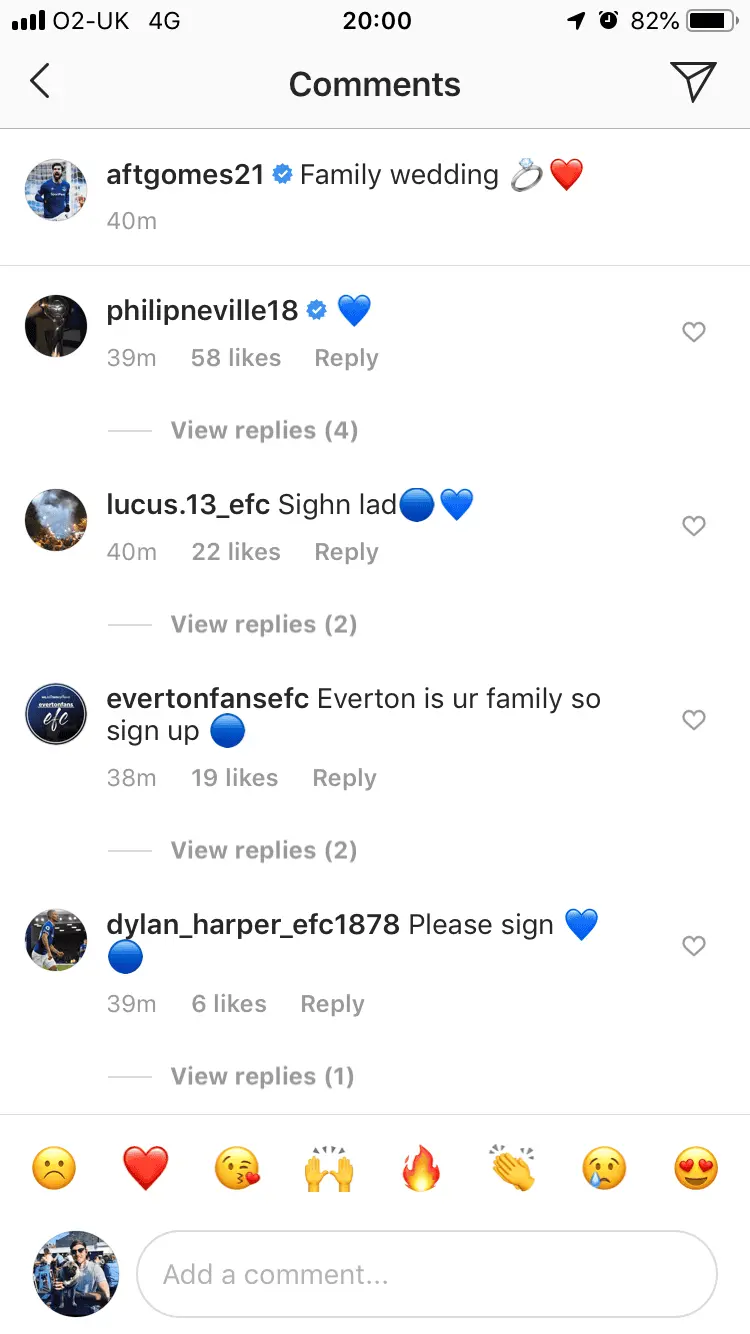
Task: Reply to lucus.13_efc's comment
Action: point(346,552)
